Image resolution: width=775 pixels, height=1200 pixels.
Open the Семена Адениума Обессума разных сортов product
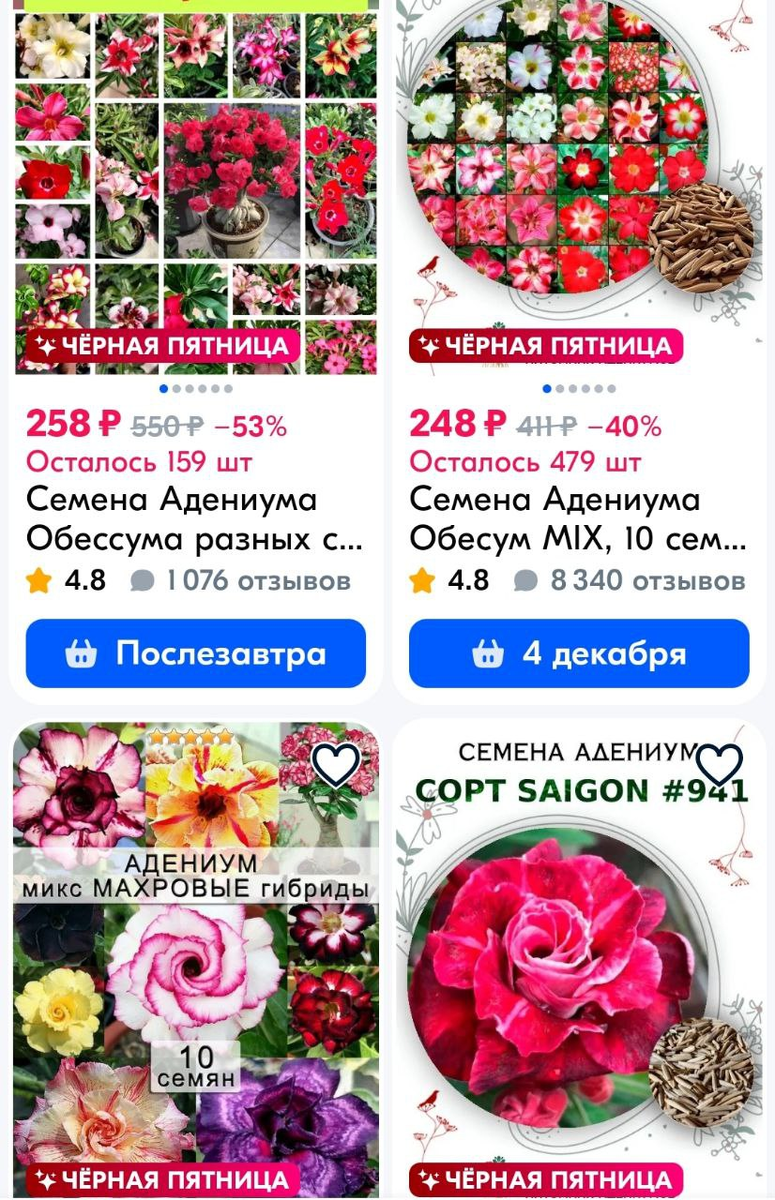194,519
